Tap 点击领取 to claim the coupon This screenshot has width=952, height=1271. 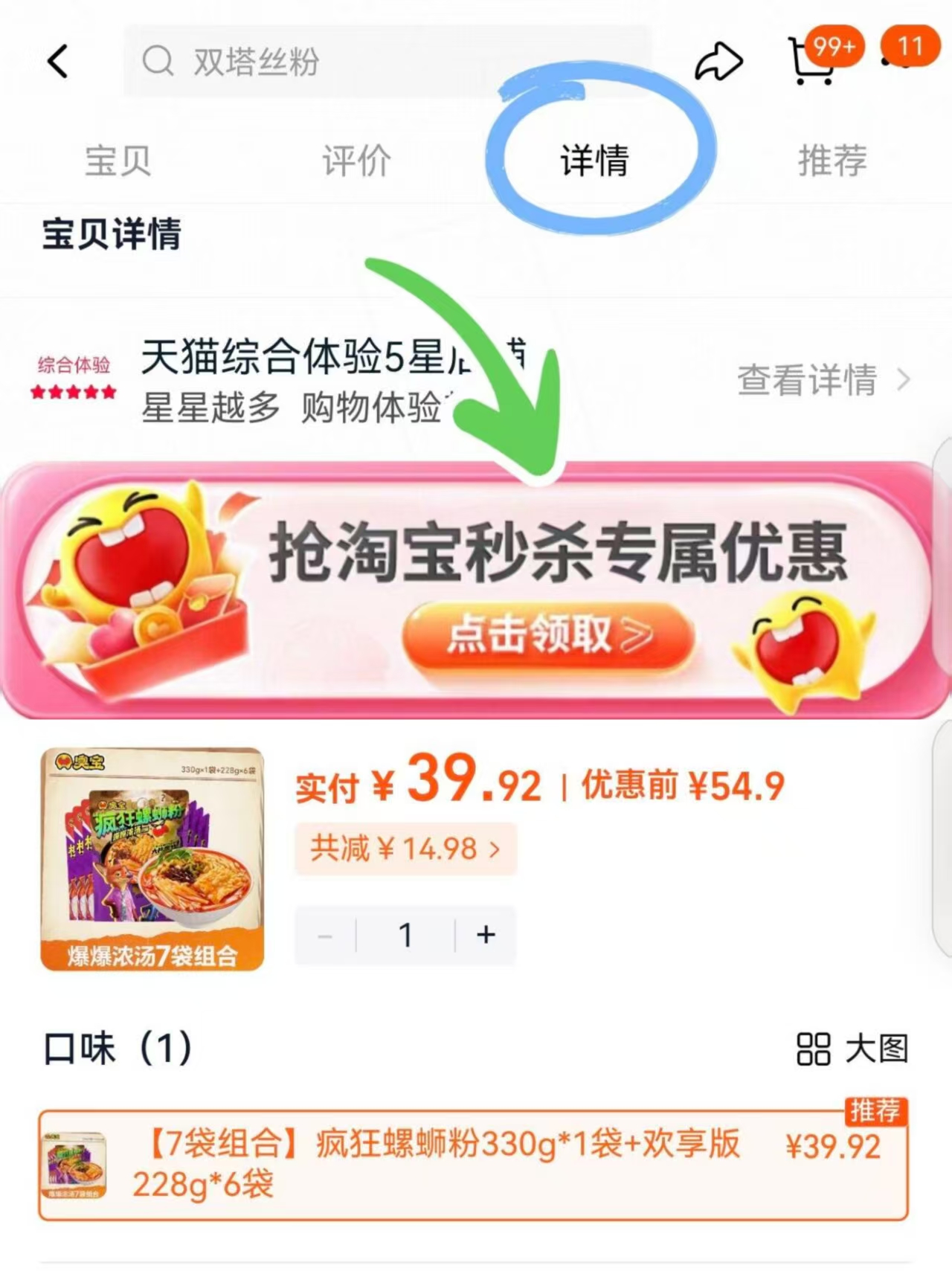pos(550,635)
